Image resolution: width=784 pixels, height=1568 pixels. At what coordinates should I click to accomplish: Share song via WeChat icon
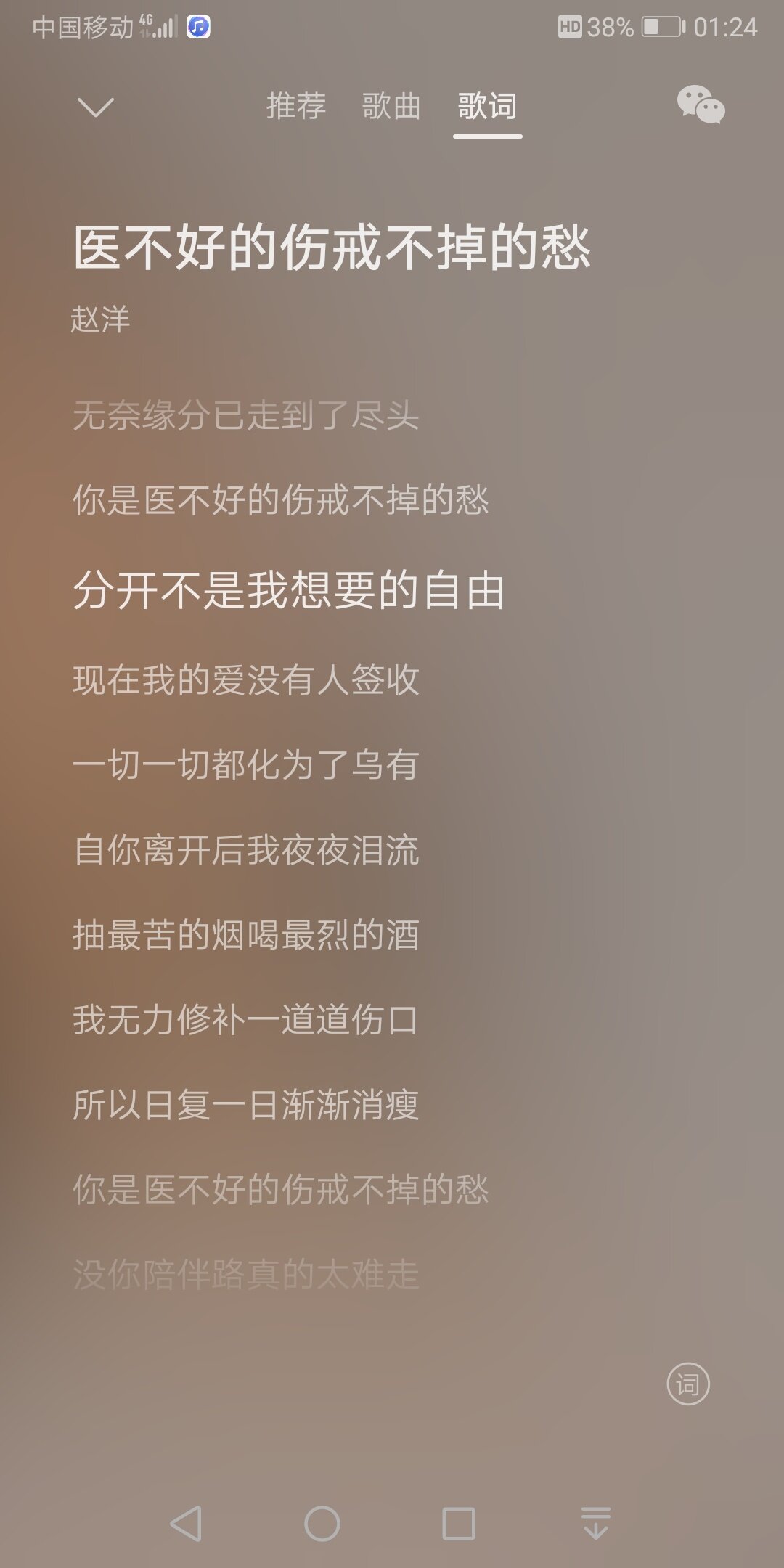point(701,105)
